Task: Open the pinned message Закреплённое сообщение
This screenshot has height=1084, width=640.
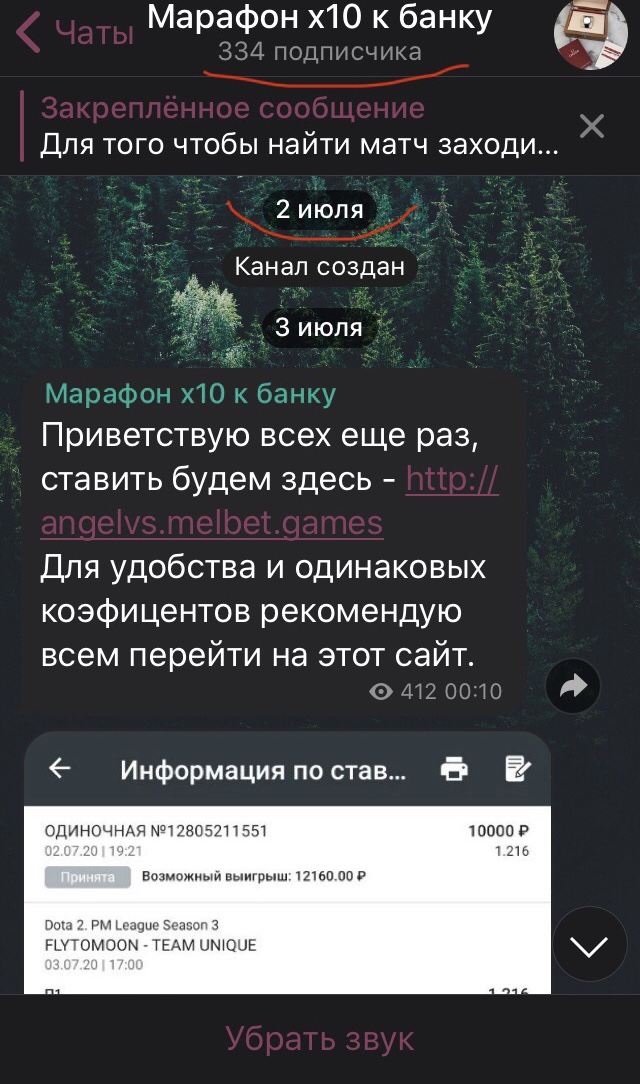Action: tap(299, 127)
